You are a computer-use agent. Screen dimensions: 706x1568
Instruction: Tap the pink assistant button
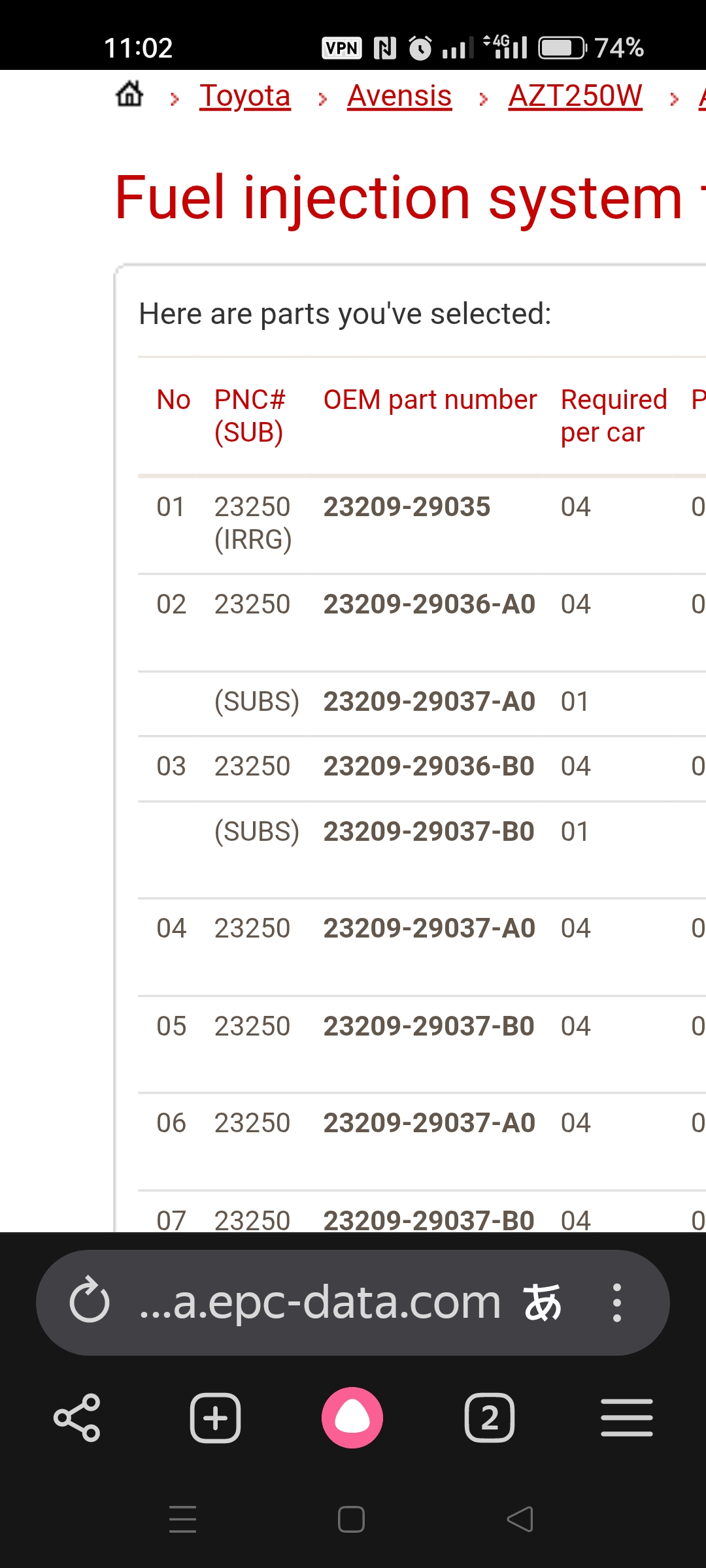coord(352,1418)
